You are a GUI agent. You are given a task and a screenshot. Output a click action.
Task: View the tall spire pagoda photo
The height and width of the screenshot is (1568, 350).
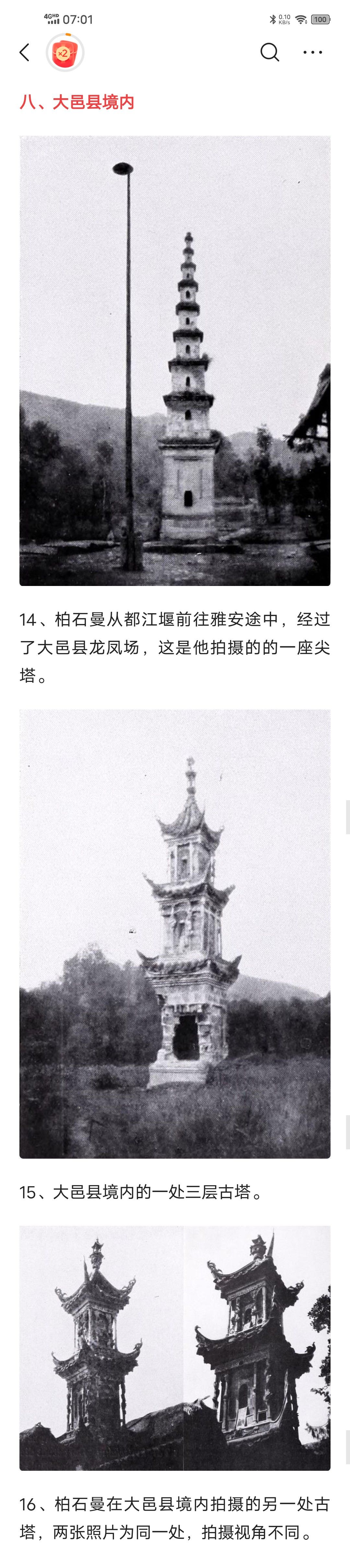(175, 360)
